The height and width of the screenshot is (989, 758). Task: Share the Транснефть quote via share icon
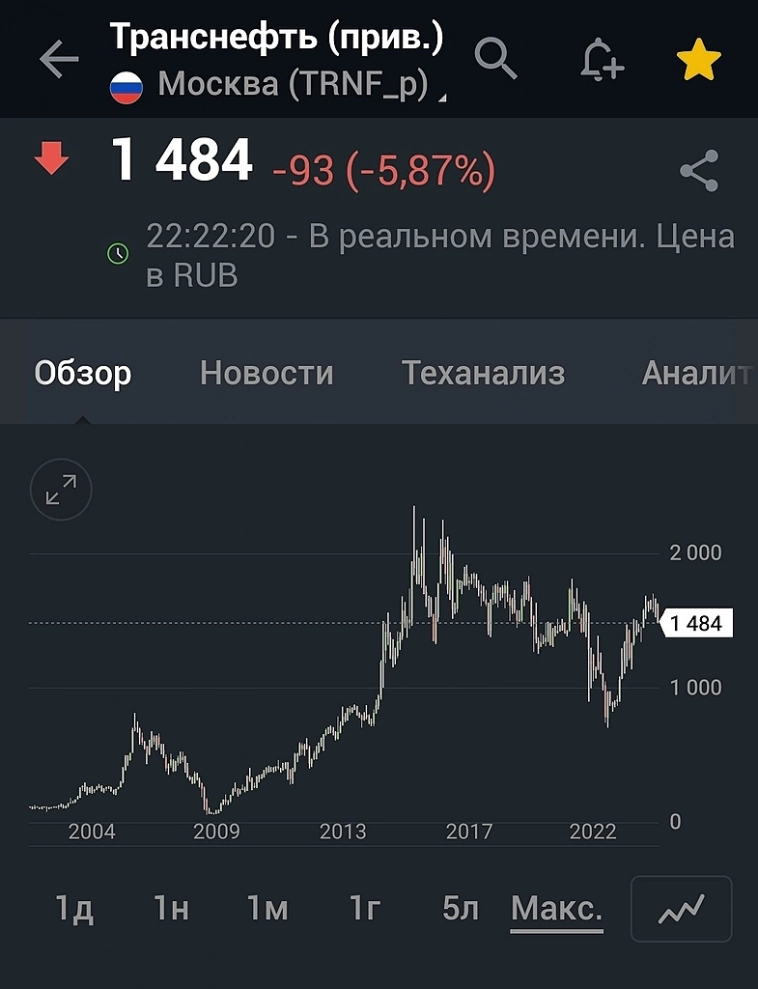(x=700, y=170)
